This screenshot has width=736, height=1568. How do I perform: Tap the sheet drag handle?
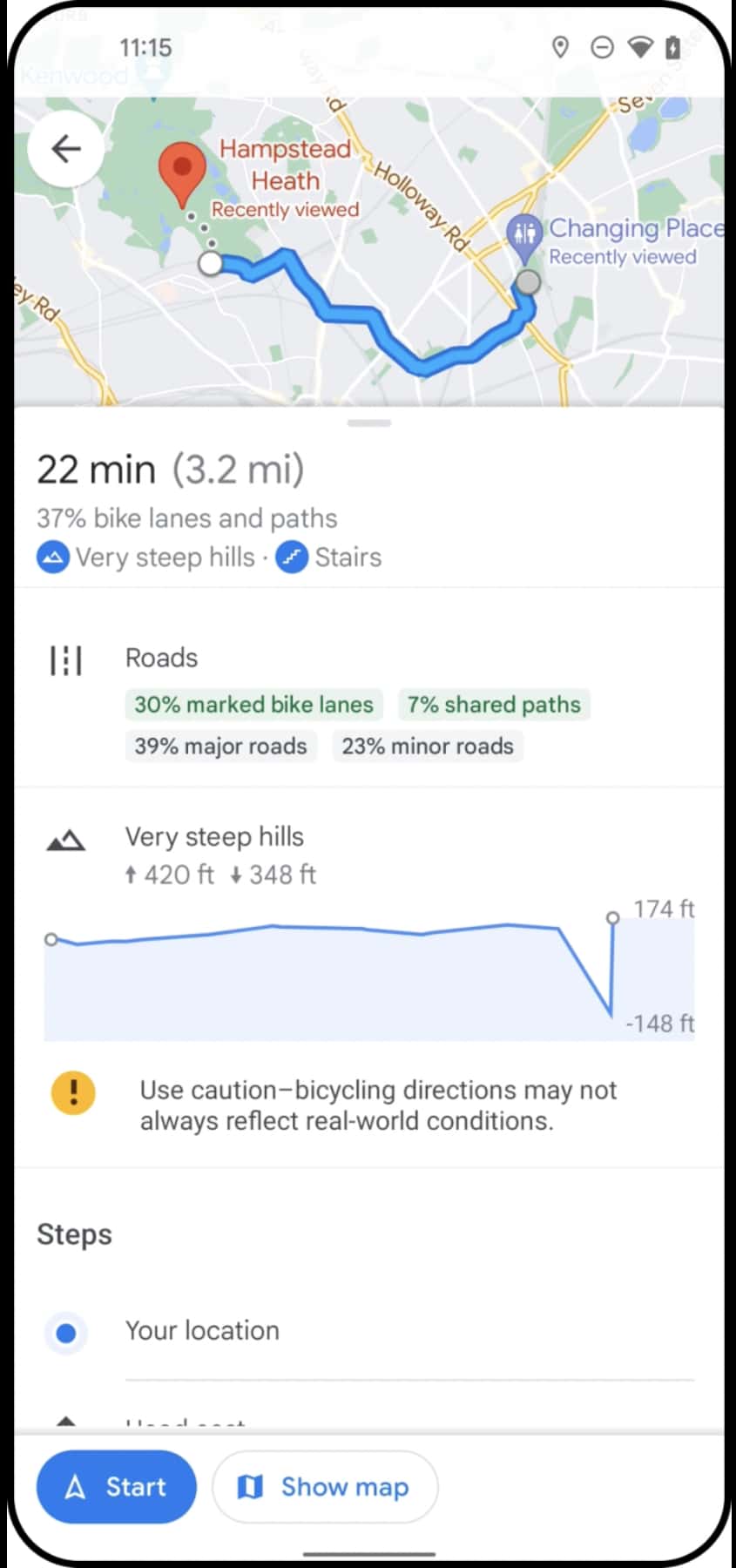(x=368, y=423)
